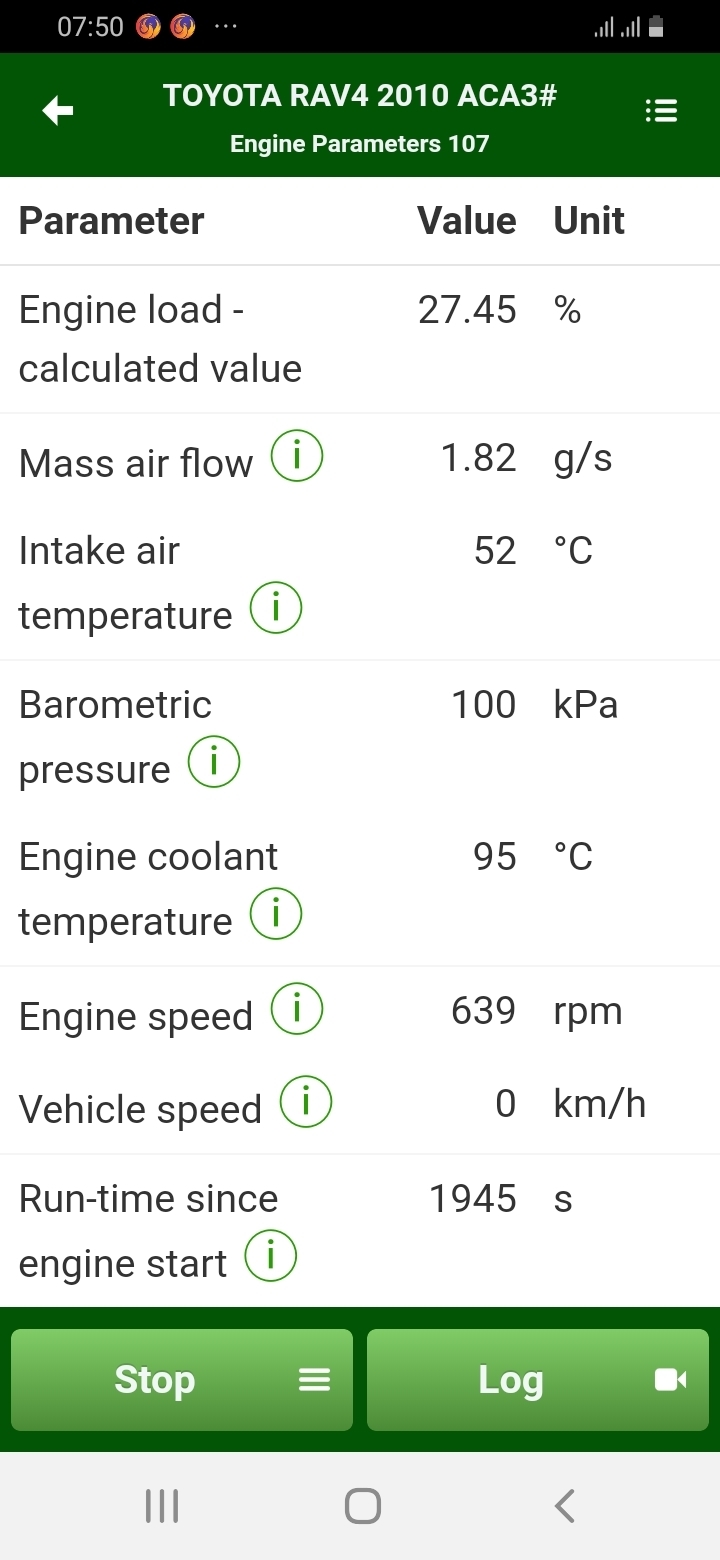This screenshot has height=1560, width=720.
Task: Go to the phone home screen
Action: 362,1505
